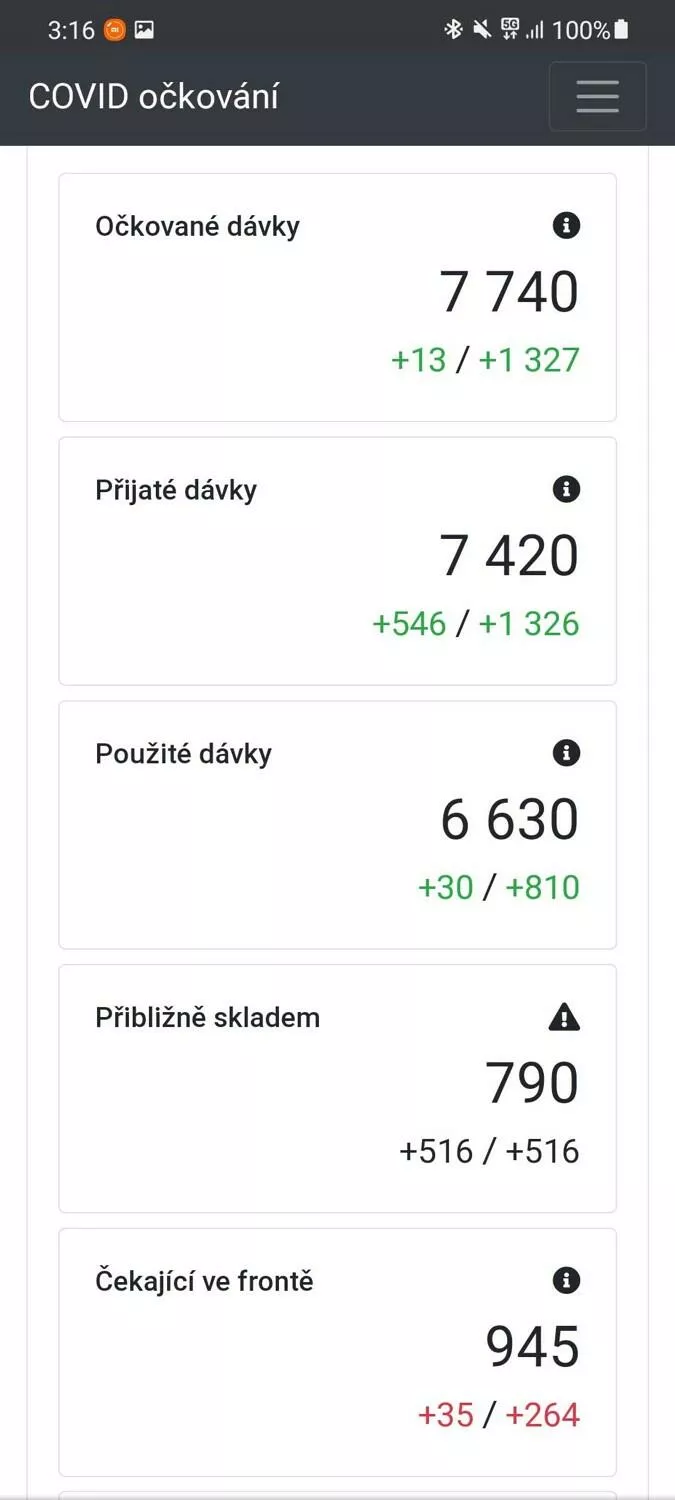The image size is (675, 1500).
Task: View info about Čekající ve frontě
Action: (566, 1280)
